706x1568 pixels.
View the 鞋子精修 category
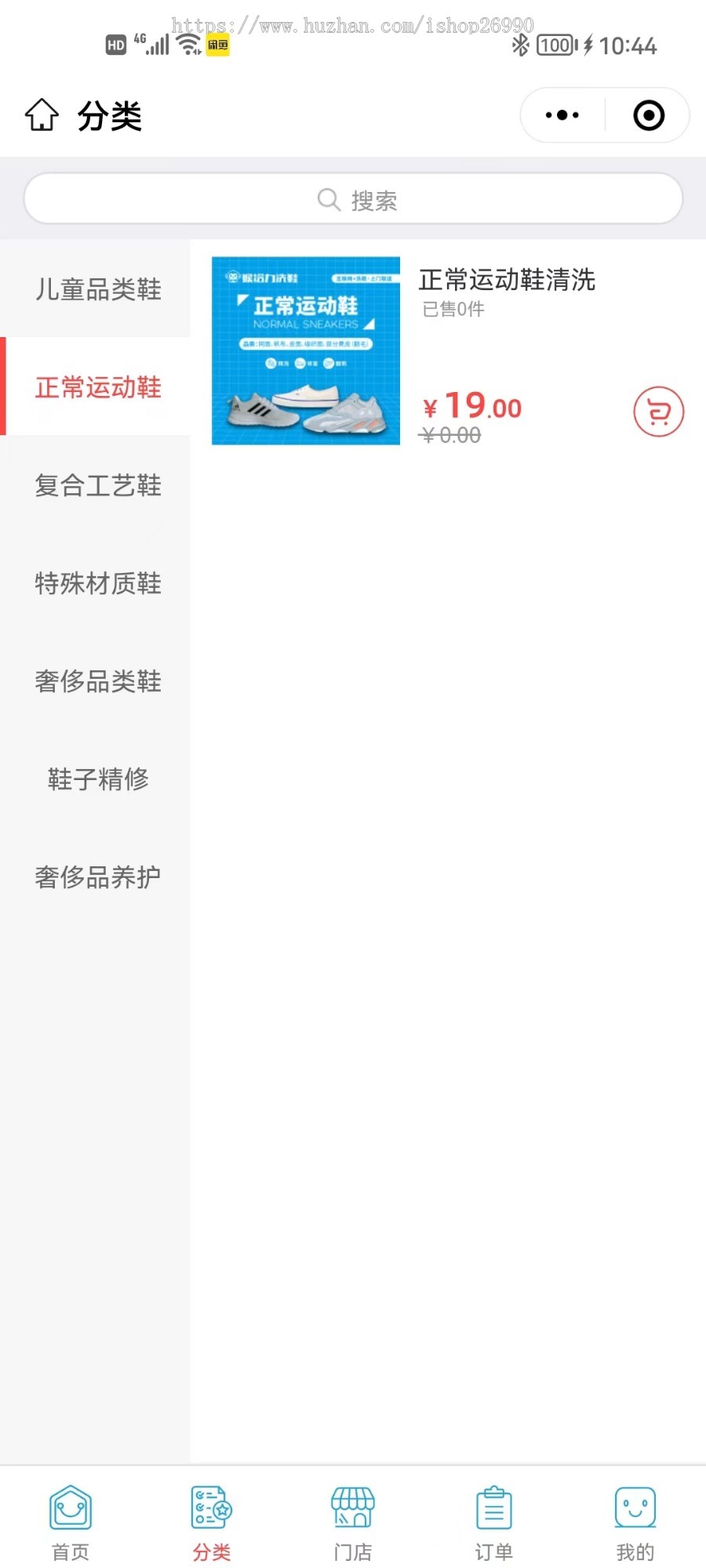[97, 779]
